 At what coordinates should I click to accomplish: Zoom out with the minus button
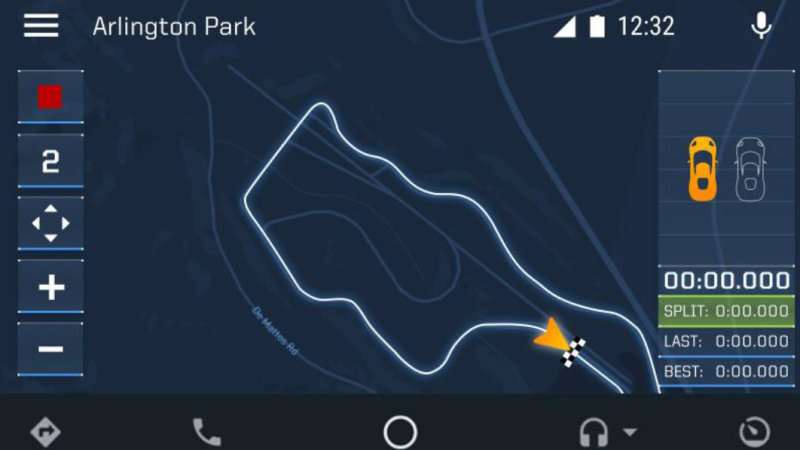tap(50, 350)
